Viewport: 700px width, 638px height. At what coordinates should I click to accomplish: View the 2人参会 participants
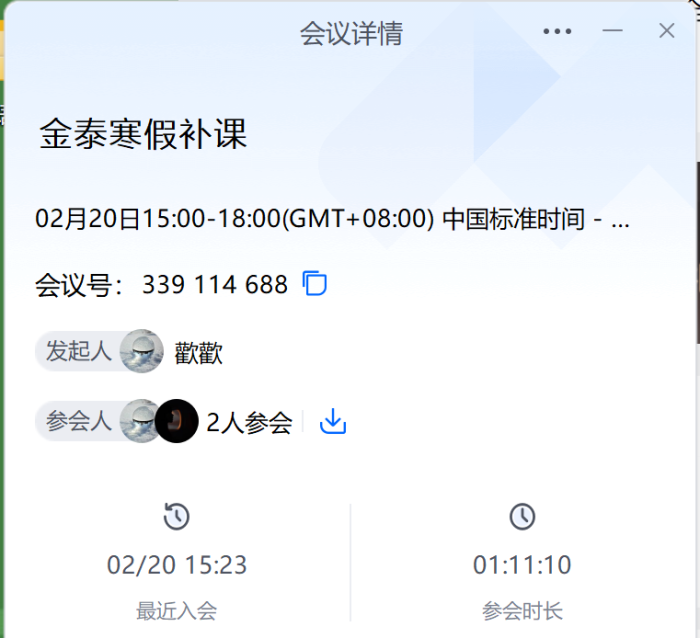(249, 422)
